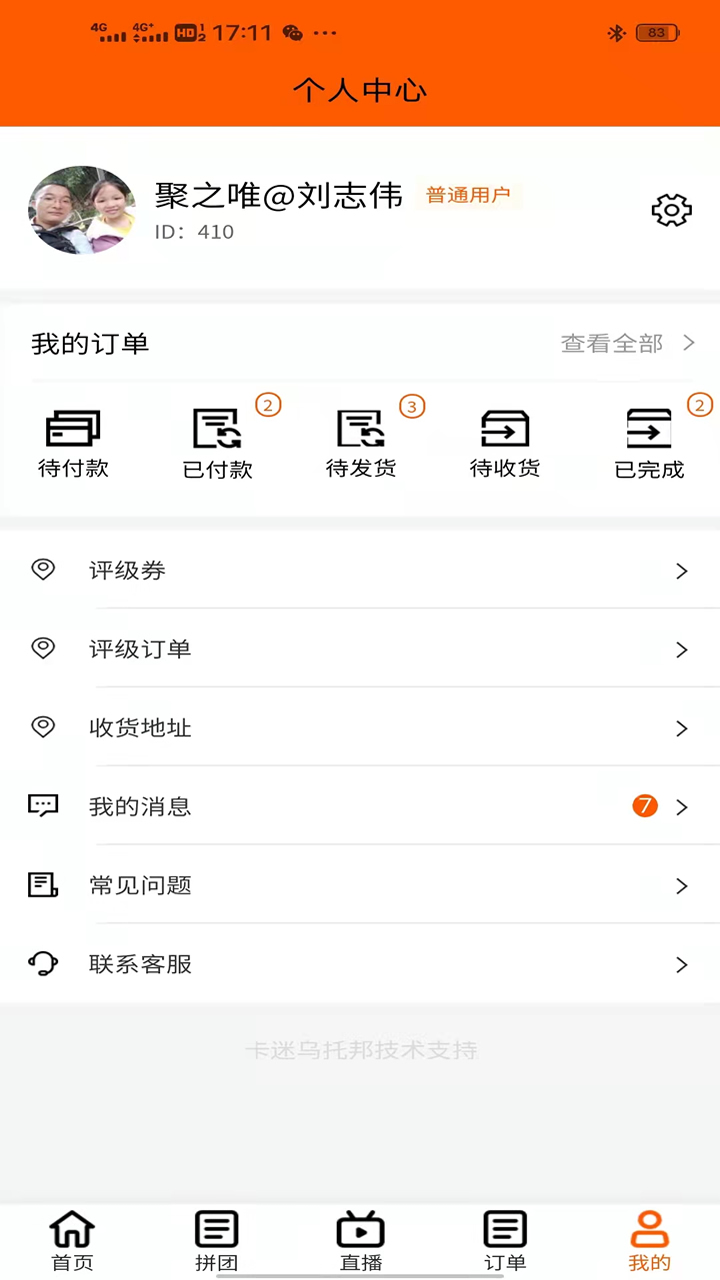Open the 评级订单 row
This screenshot has width=720, height=1280.
(x=360, y=650)
